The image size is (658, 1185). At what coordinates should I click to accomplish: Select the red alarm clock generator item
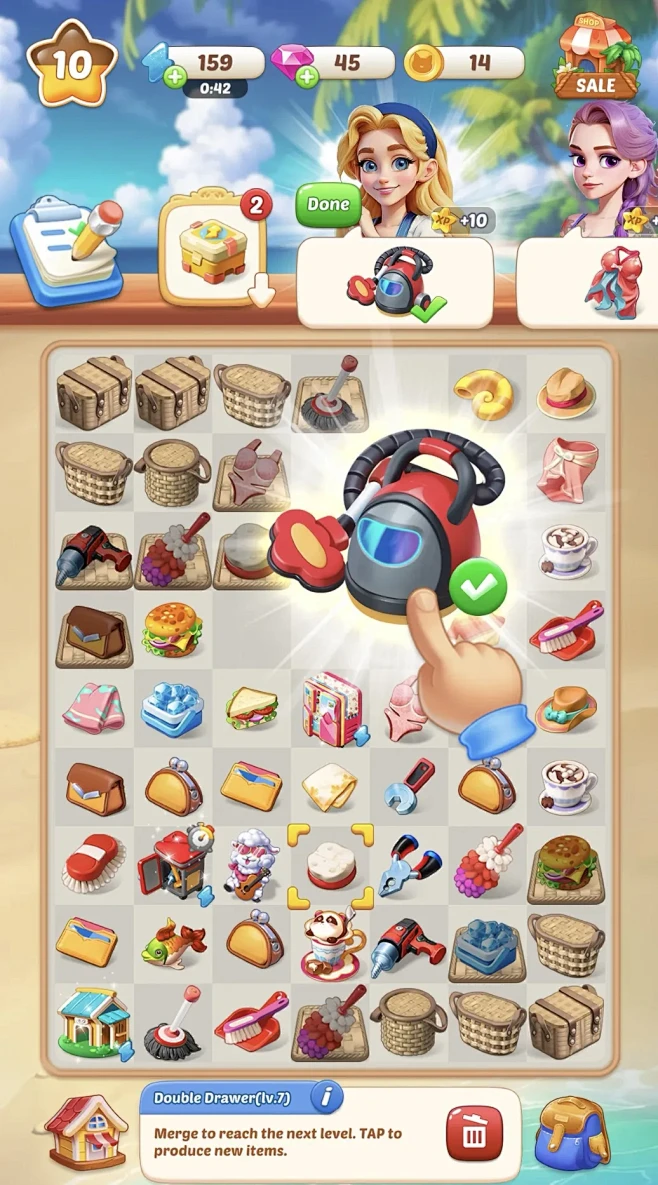coord(174,864)
